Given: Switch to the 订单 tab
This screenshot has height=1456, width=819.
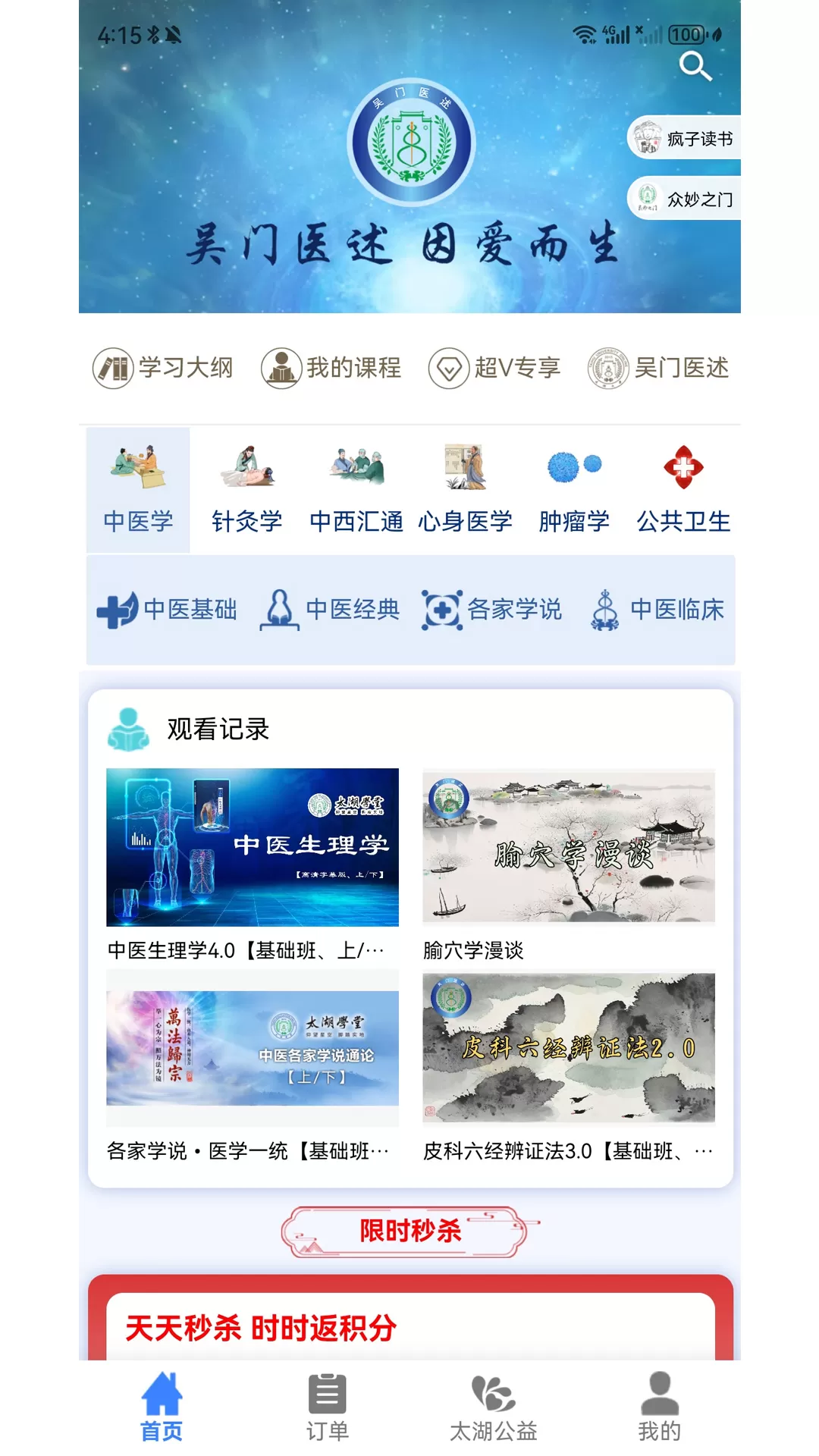Looking at the screenshot, I should 328,1407.
